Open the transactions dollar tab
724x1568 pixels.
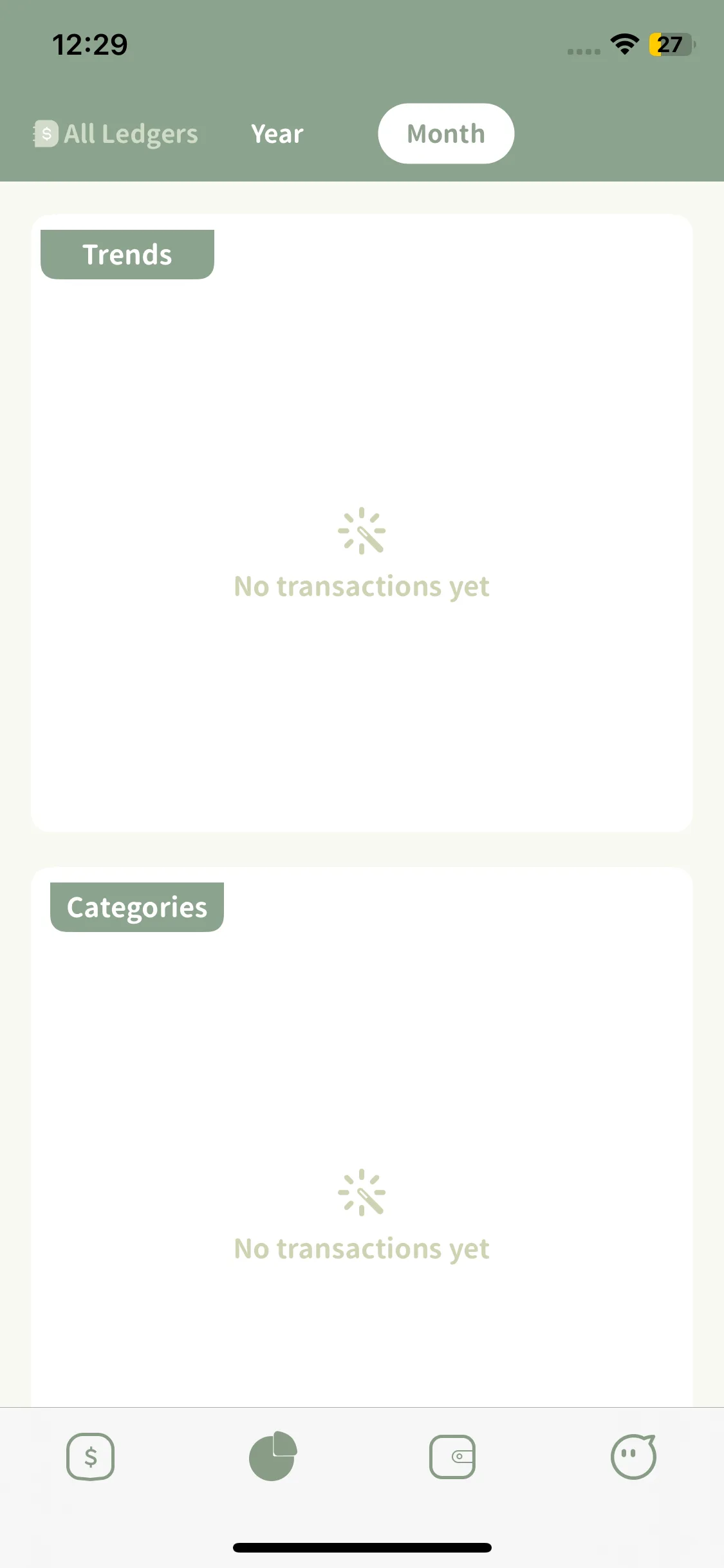coord(91,1456)
